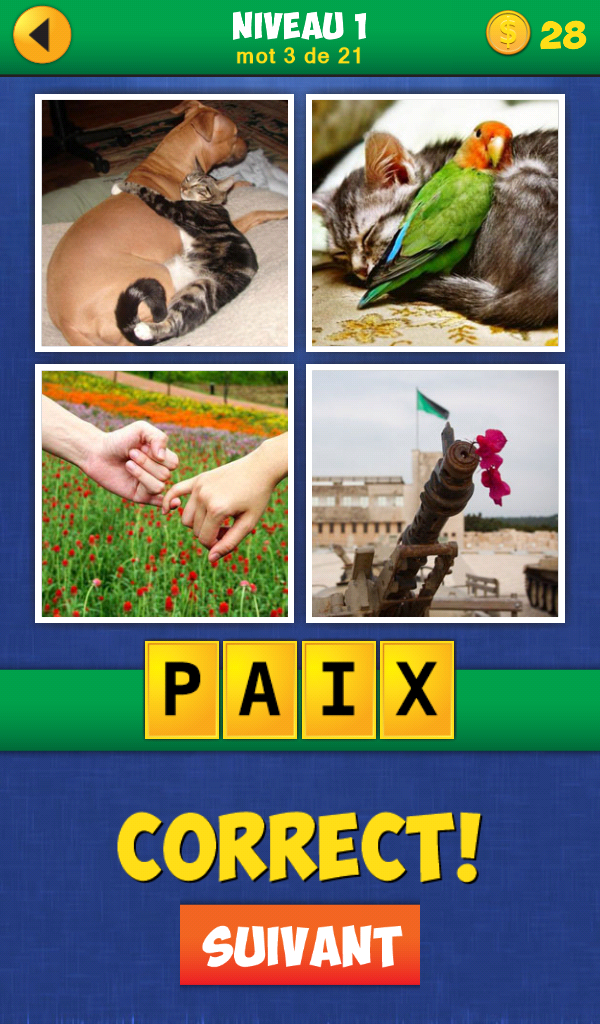
Task: Enlarge the gun barrel with flower picture
Action: 435,493
